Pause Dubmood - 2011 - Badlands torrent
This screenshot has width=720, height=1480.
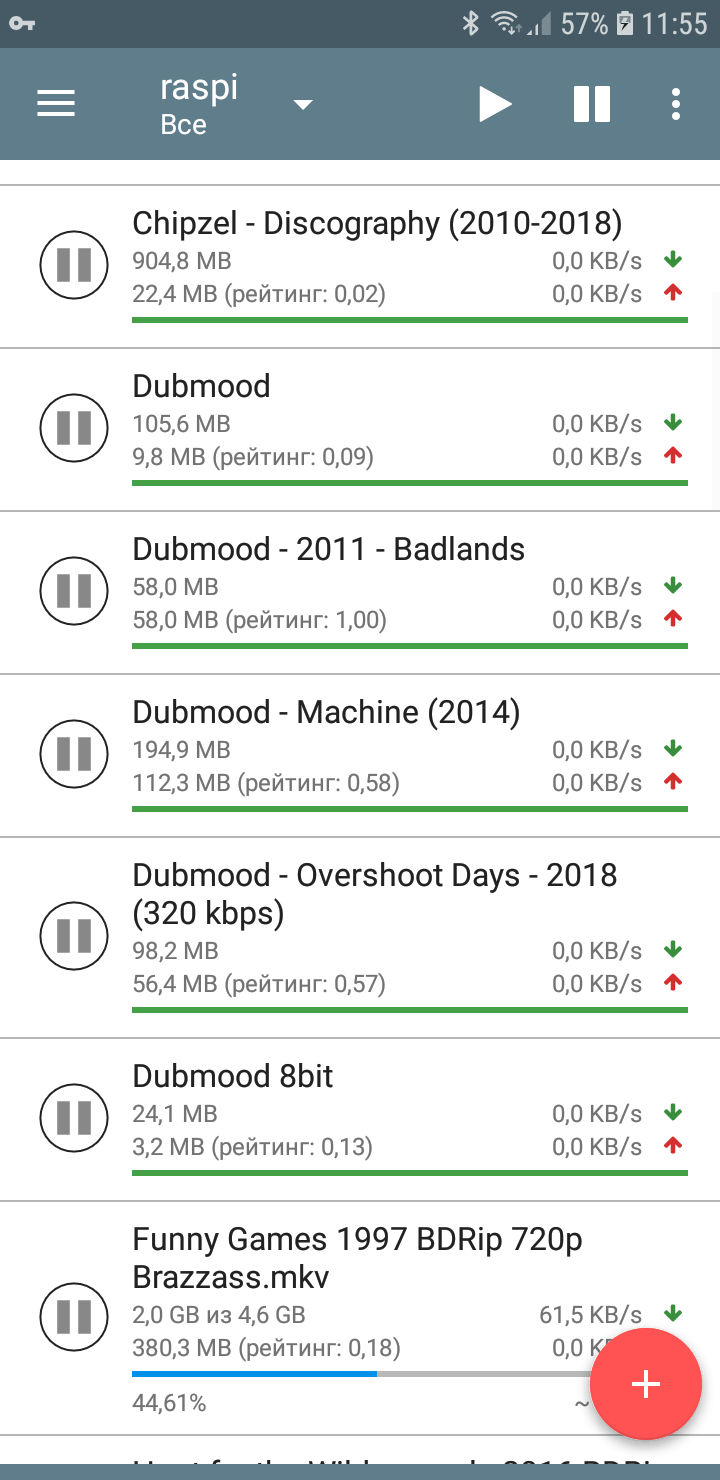[74, 591]
